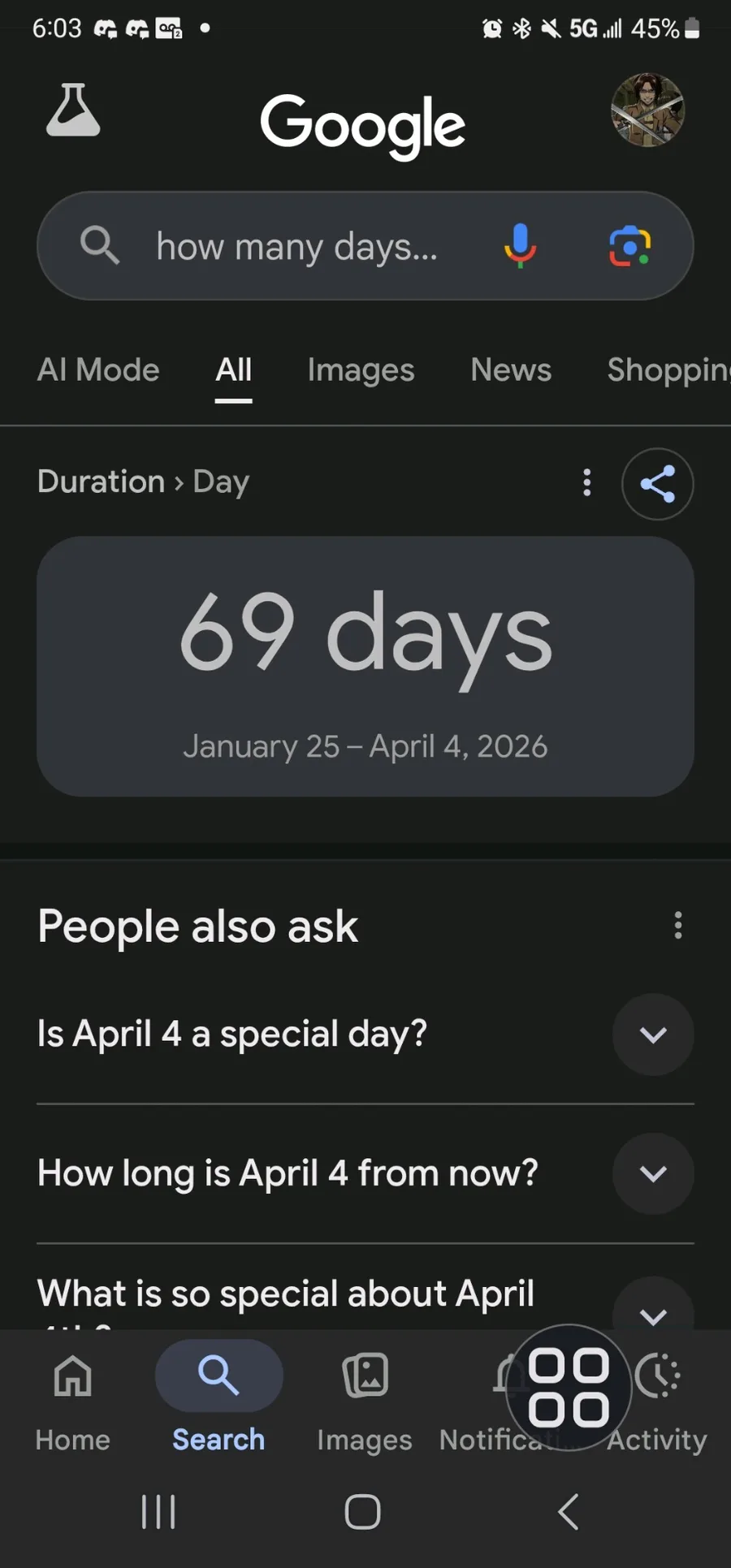Image resolution: width=731 pixels, height=1568 pixels.
Task: Switch to the Images results tab
Action: coord(361,370)
